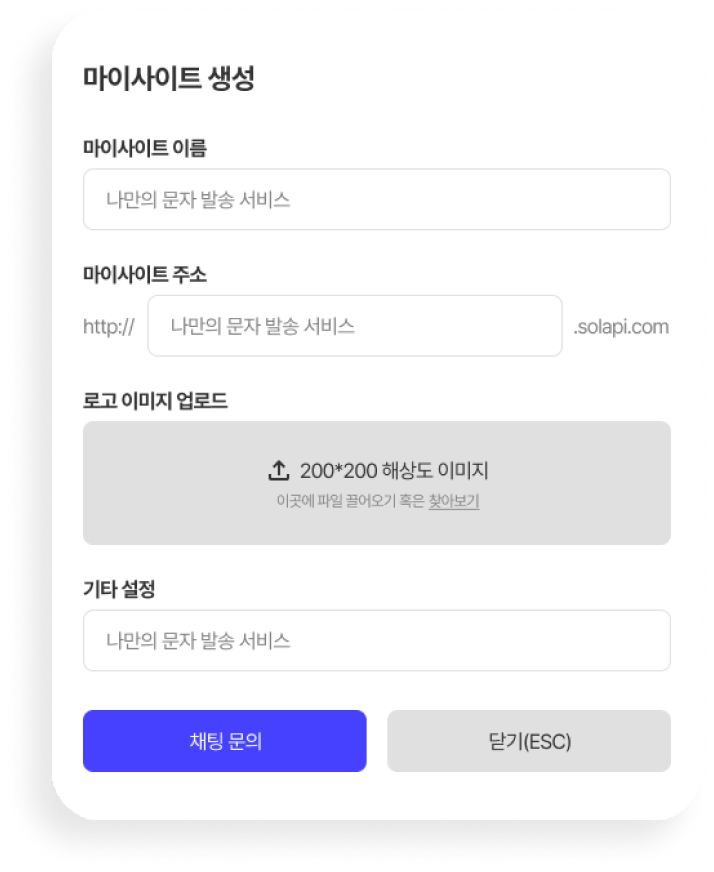Focus the 마이사이트 주소 subdomain field
Image resolution: width=714 pixels, height=872 pixels.
click(x=354, y=326)
